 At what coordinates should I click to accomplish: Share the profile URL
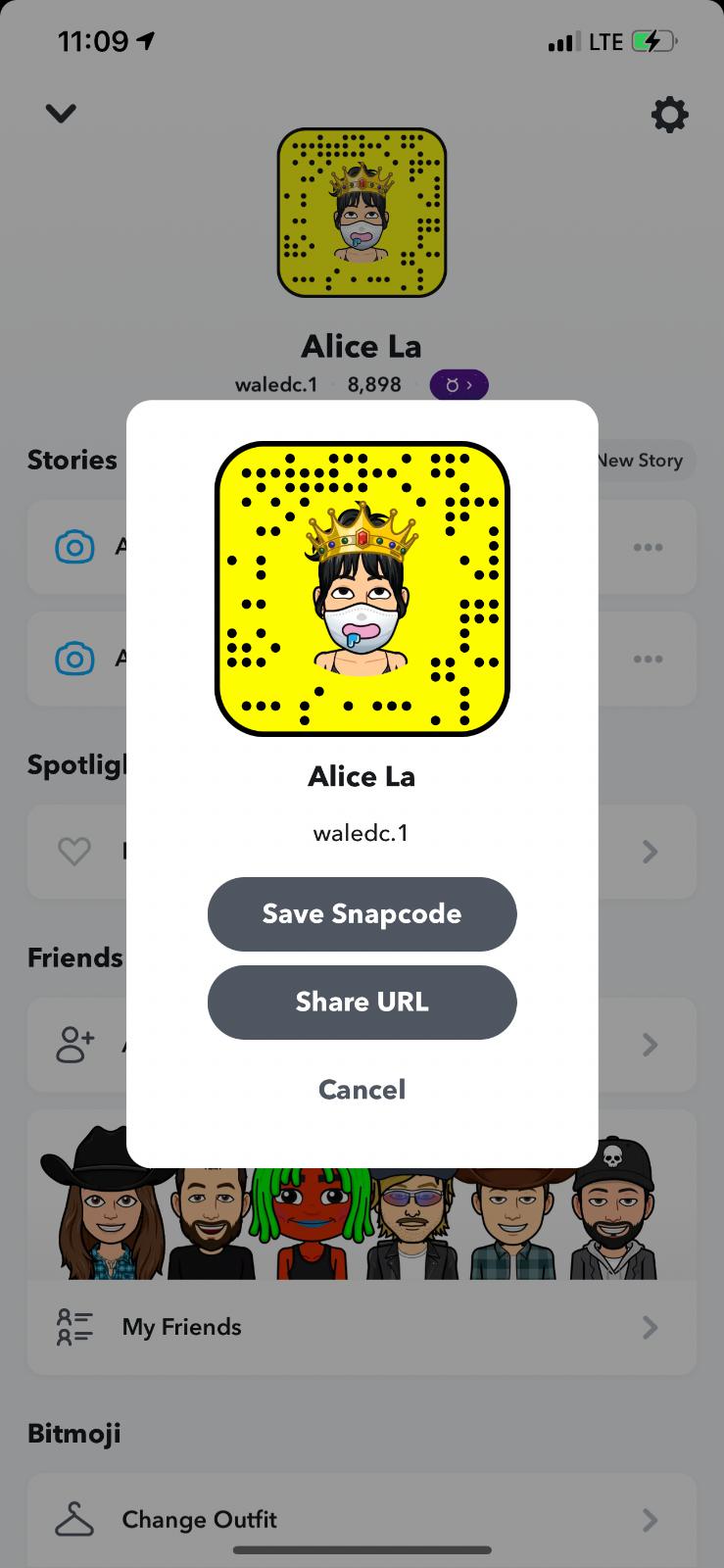[362, 1002]
